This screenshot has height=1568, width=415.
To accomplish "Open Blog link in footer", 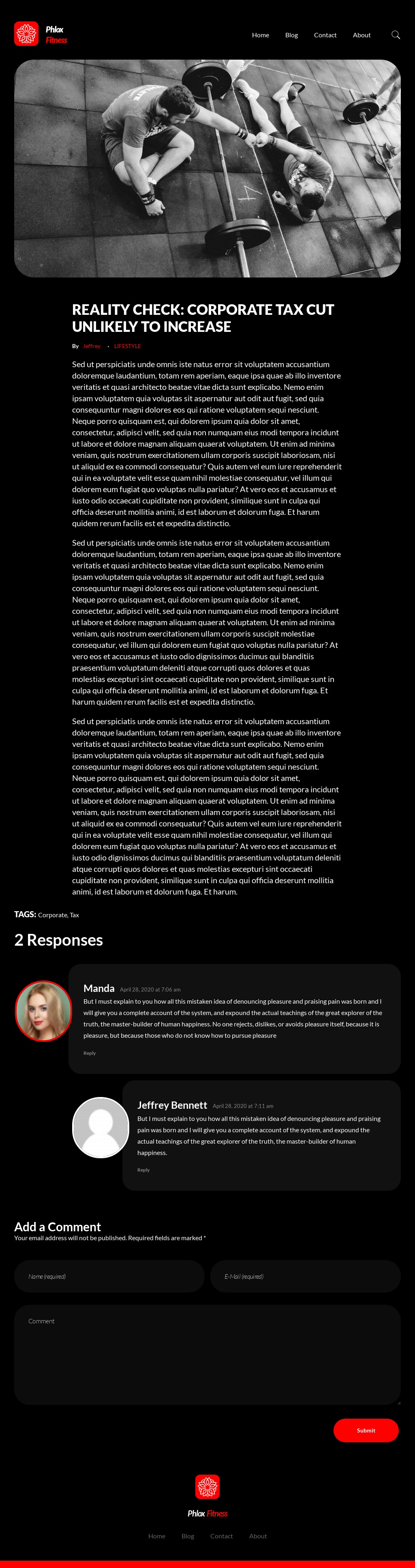I will [188, 1536].
